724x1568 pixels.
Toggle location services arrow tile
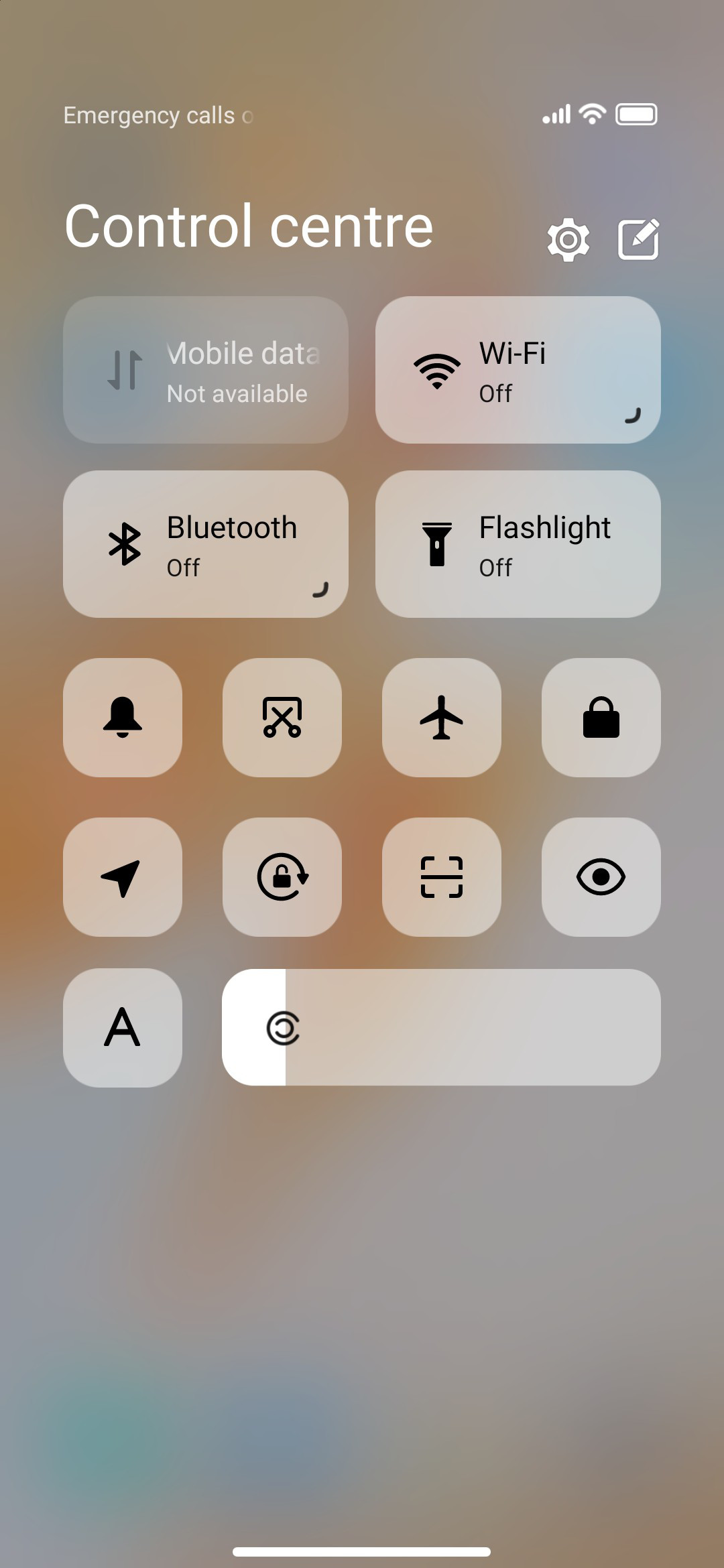coord(123,877)
